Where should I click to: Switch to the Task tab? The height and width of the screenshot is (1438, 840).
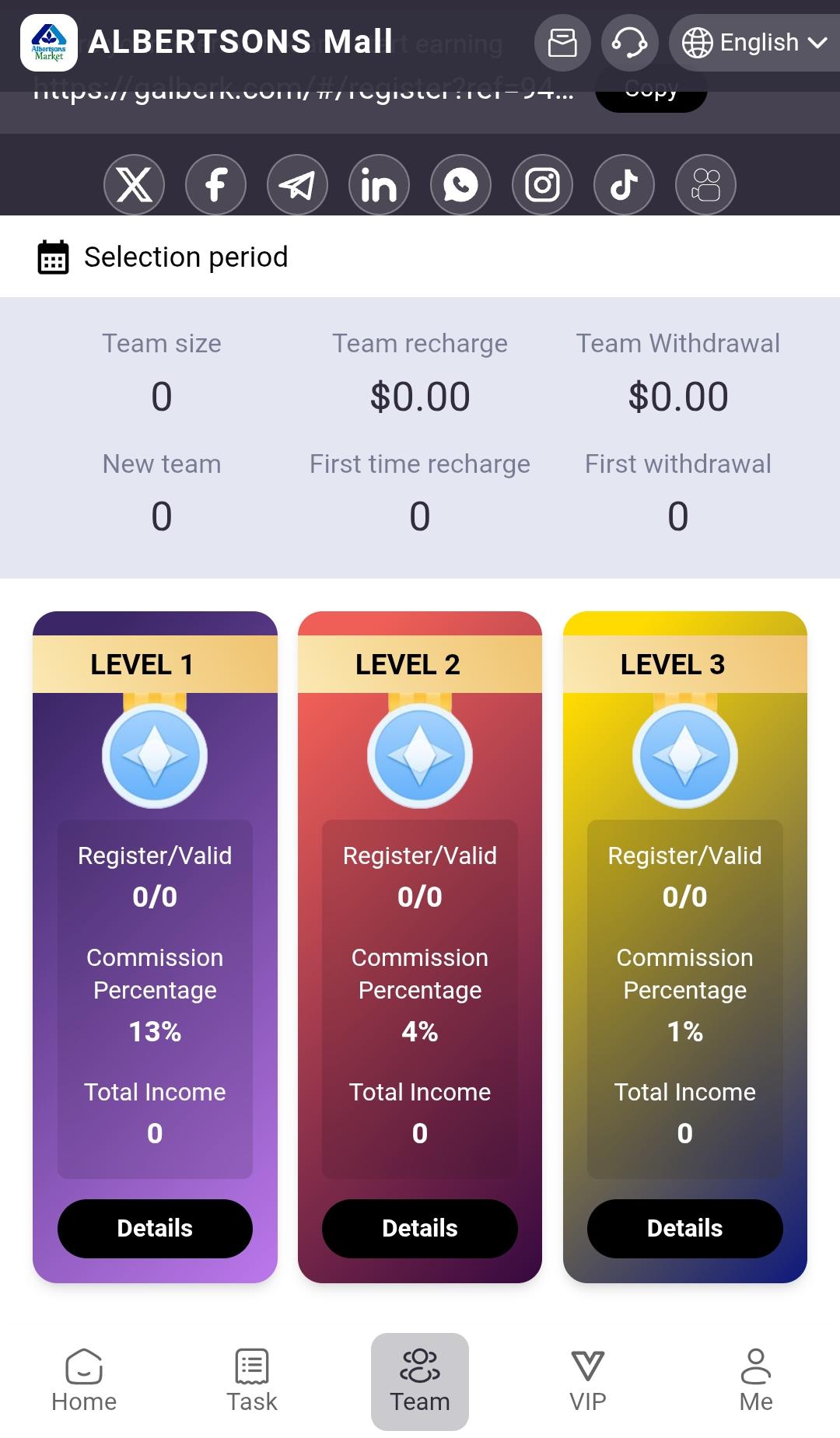coord(252,1381)
